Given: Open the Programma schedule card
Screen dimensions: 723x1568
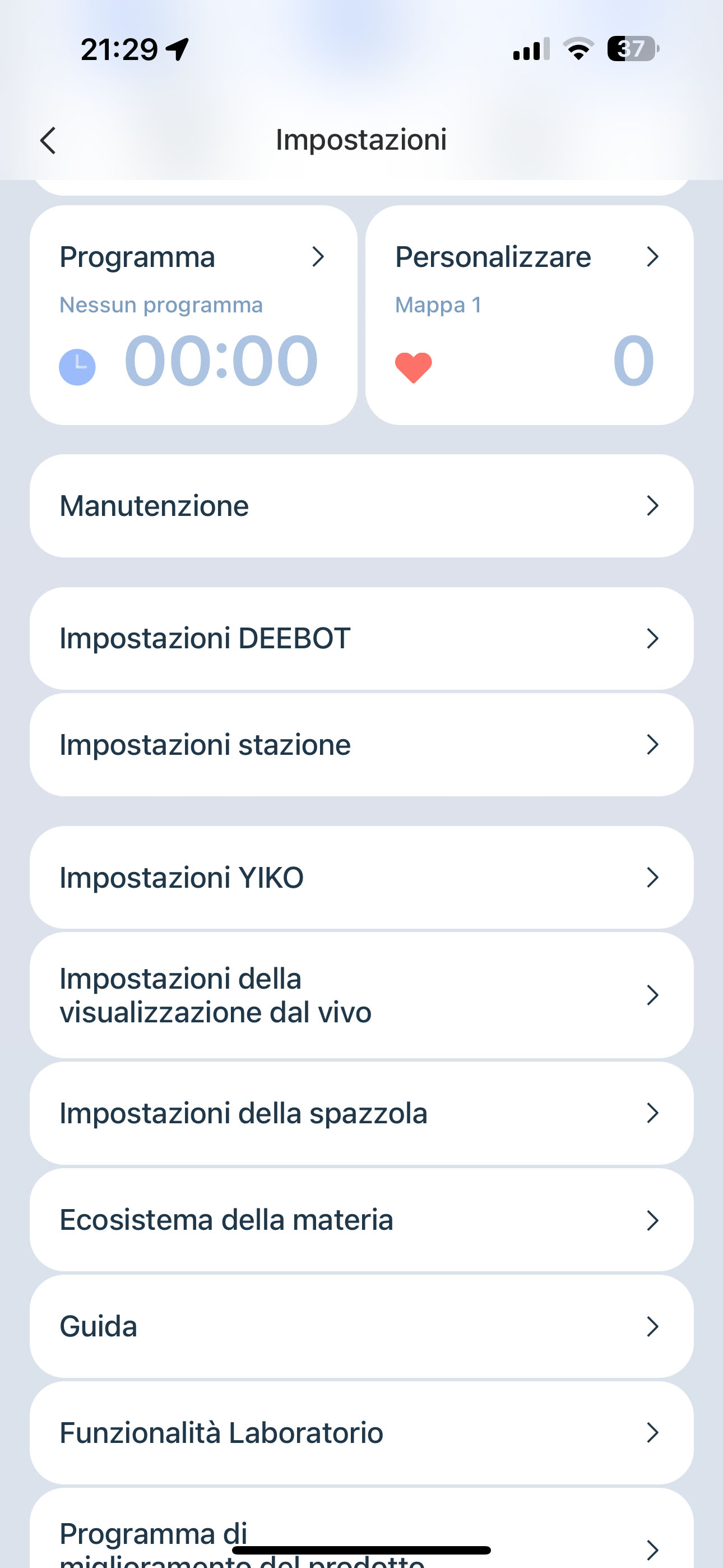Looking at the screenshot, I should click(193, 315).
